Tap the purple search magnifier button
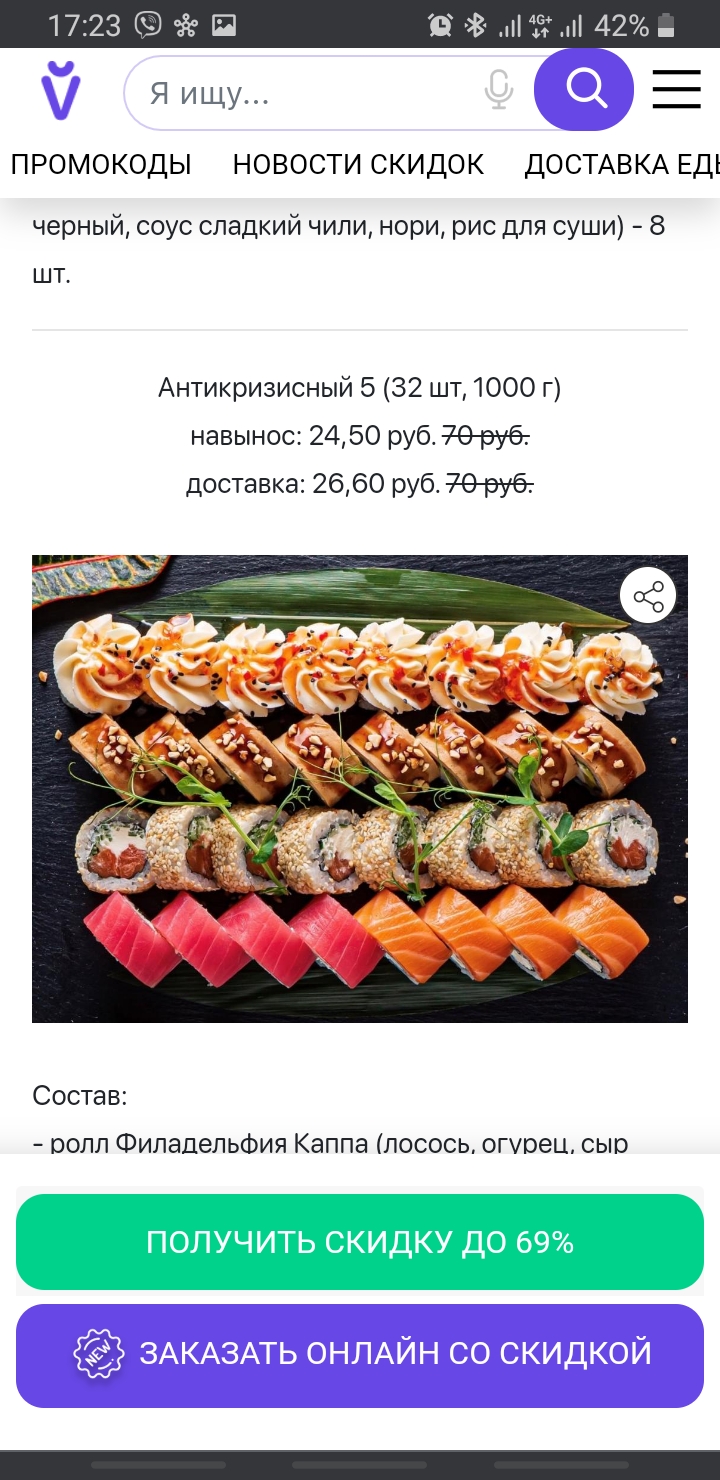This screenshot has width=720, height=1480. point(584,90)
